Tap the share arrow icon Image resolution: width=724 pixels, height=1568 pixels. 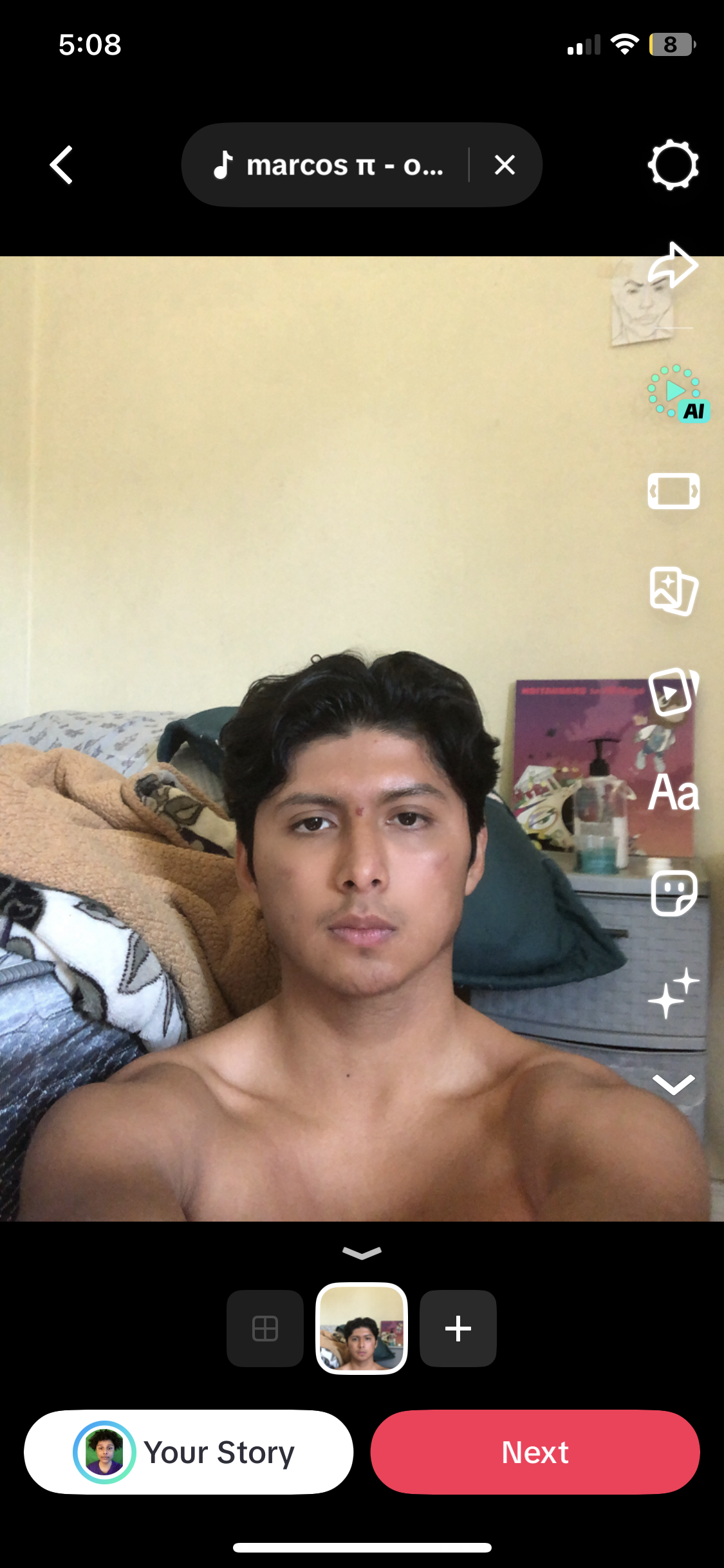point(673,265)
